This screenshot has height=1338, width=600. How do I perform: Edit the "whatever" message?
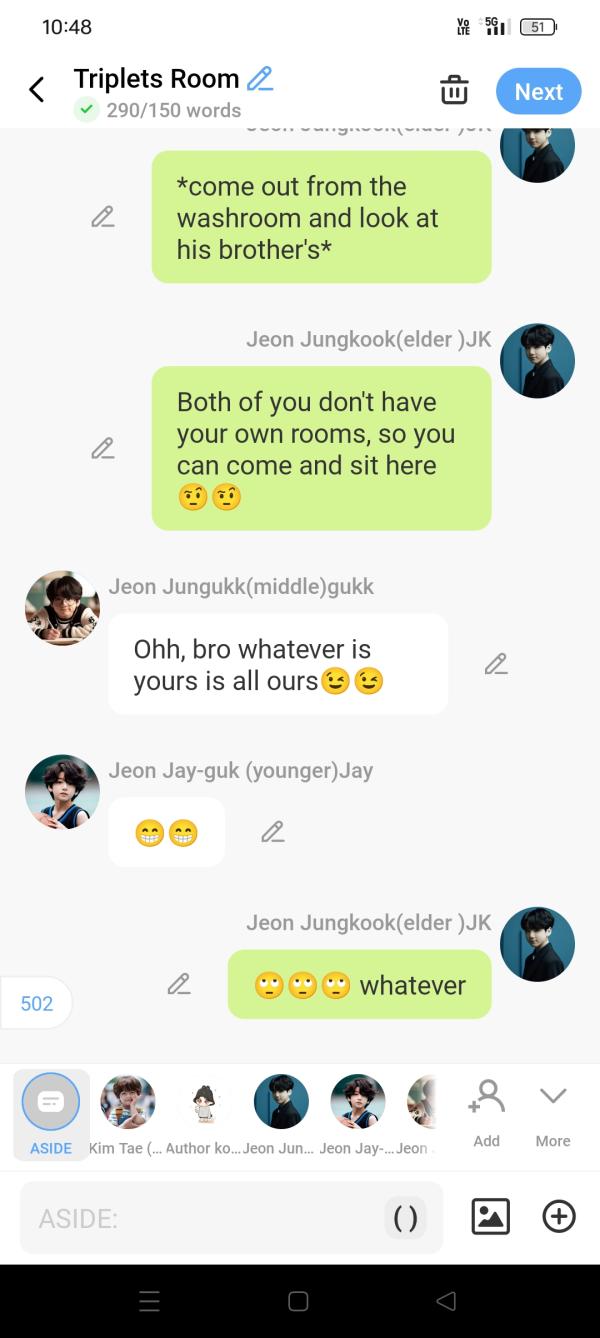(179, 984)
